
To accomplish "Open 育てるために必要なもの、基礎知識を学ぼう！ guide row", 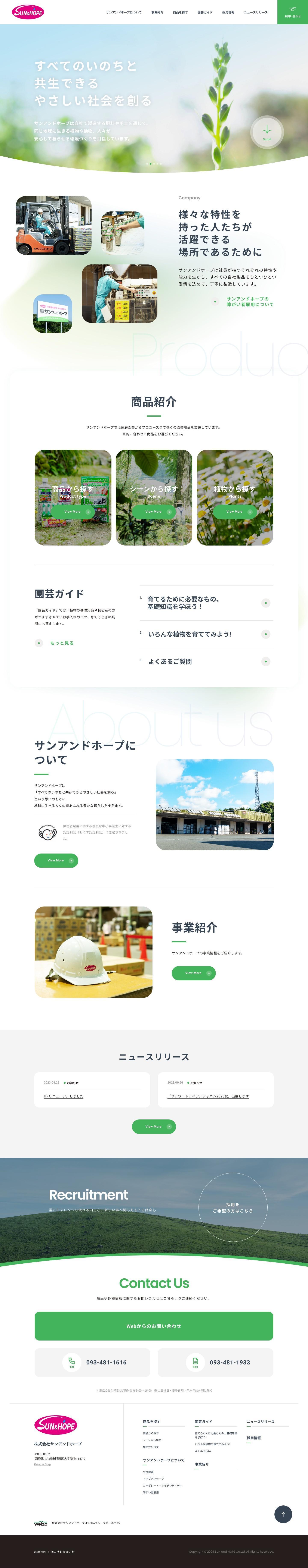I will [206, 603].
